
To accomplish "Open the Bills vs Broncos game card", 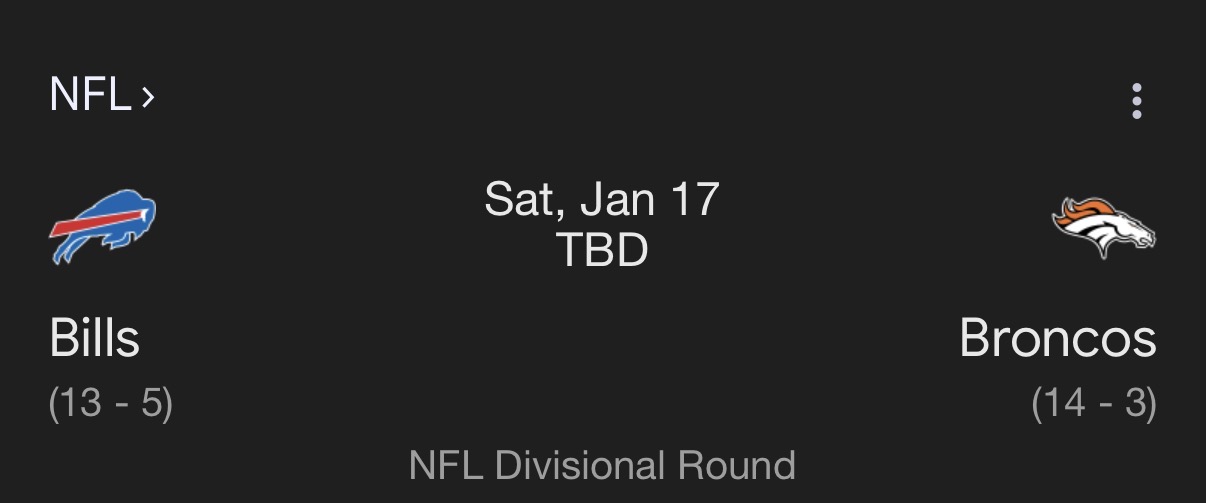I will click(602, 300).
